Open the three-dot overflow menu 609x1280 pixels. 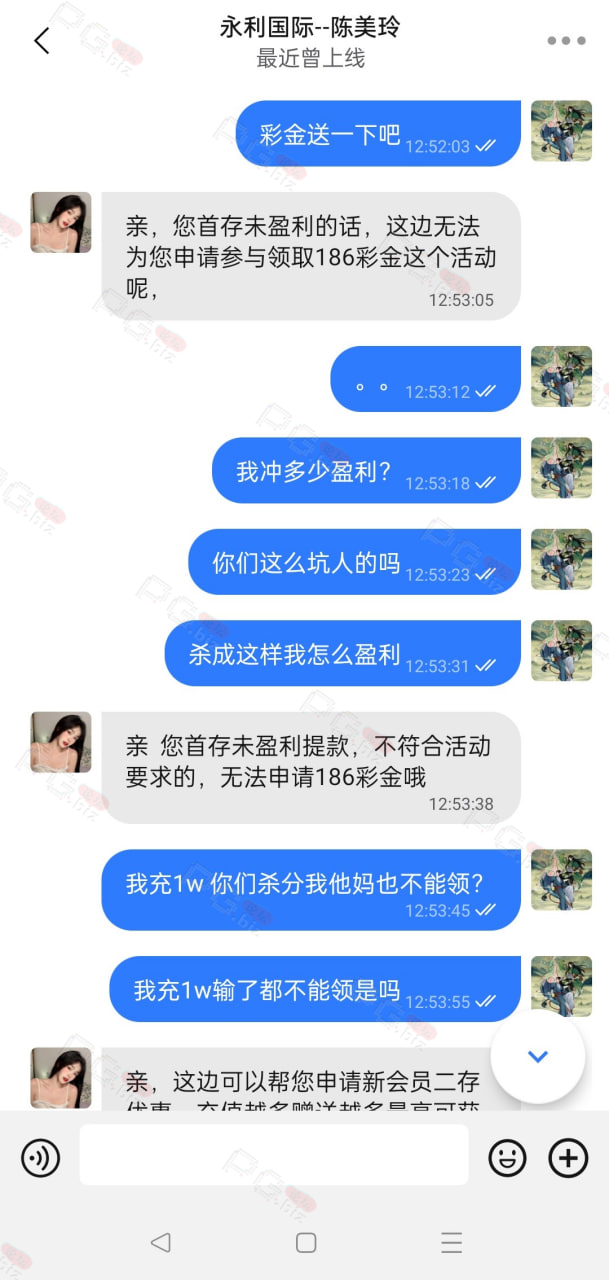point(566,41)
